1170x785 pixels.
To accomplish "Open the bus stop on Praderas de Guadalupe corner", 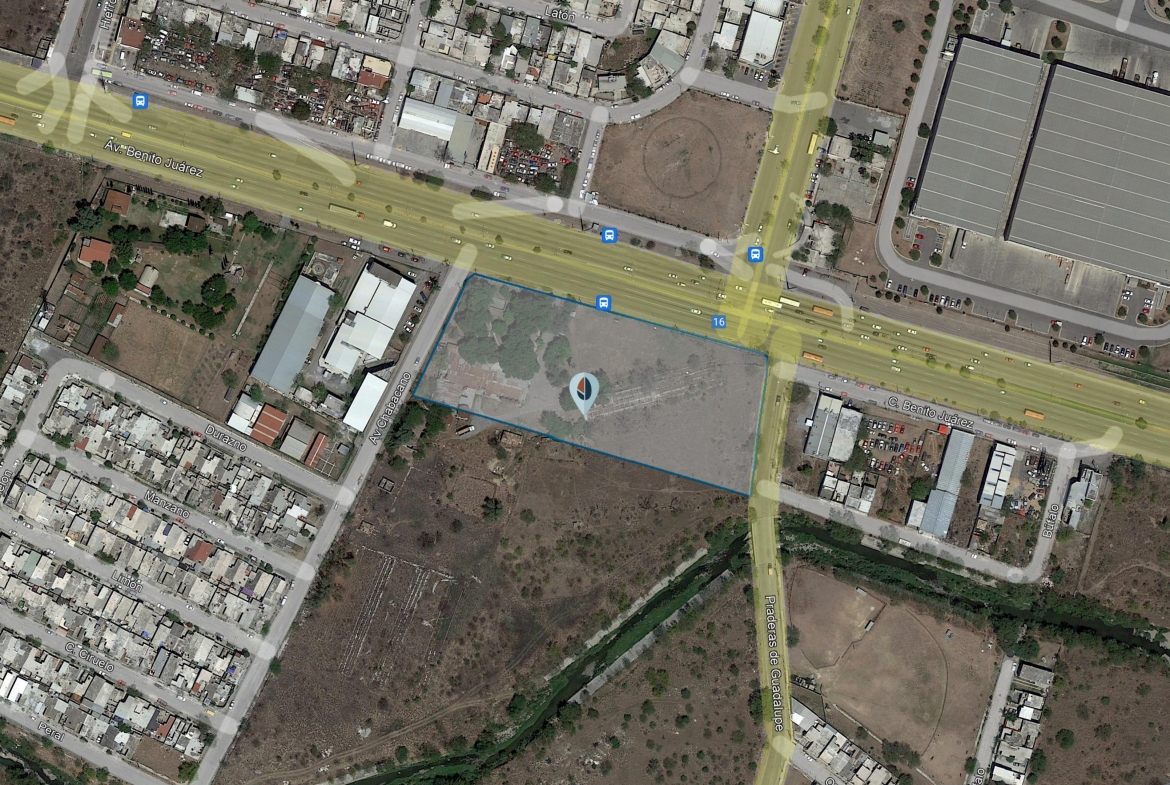I will (755, 254).
